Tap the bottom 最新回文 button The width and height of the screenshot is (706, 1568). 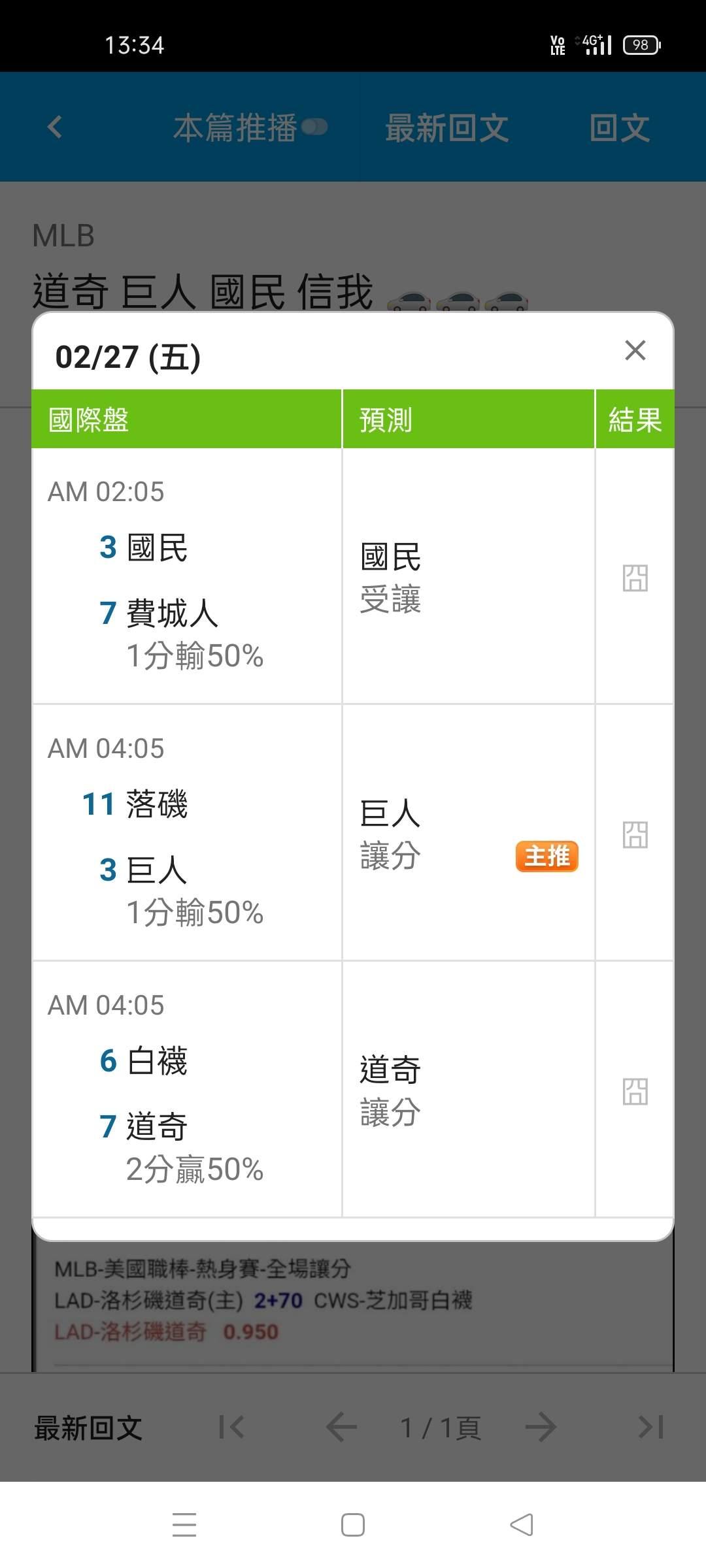pyautogui.click(x=88, y=1428)
